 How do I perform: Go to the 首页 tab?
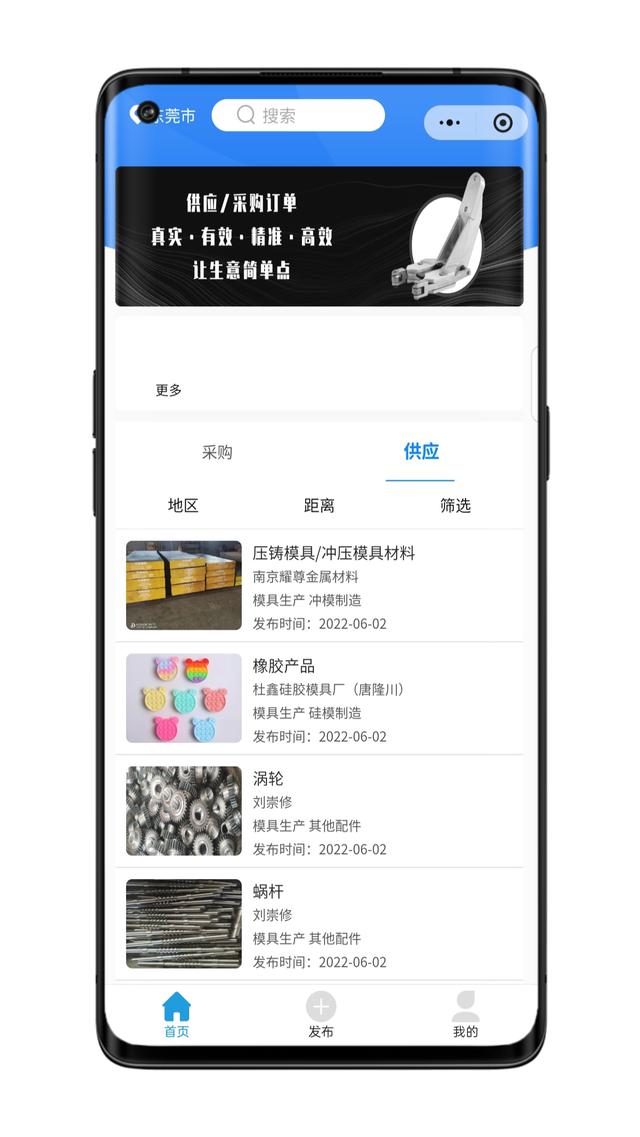pos(176,1015)
